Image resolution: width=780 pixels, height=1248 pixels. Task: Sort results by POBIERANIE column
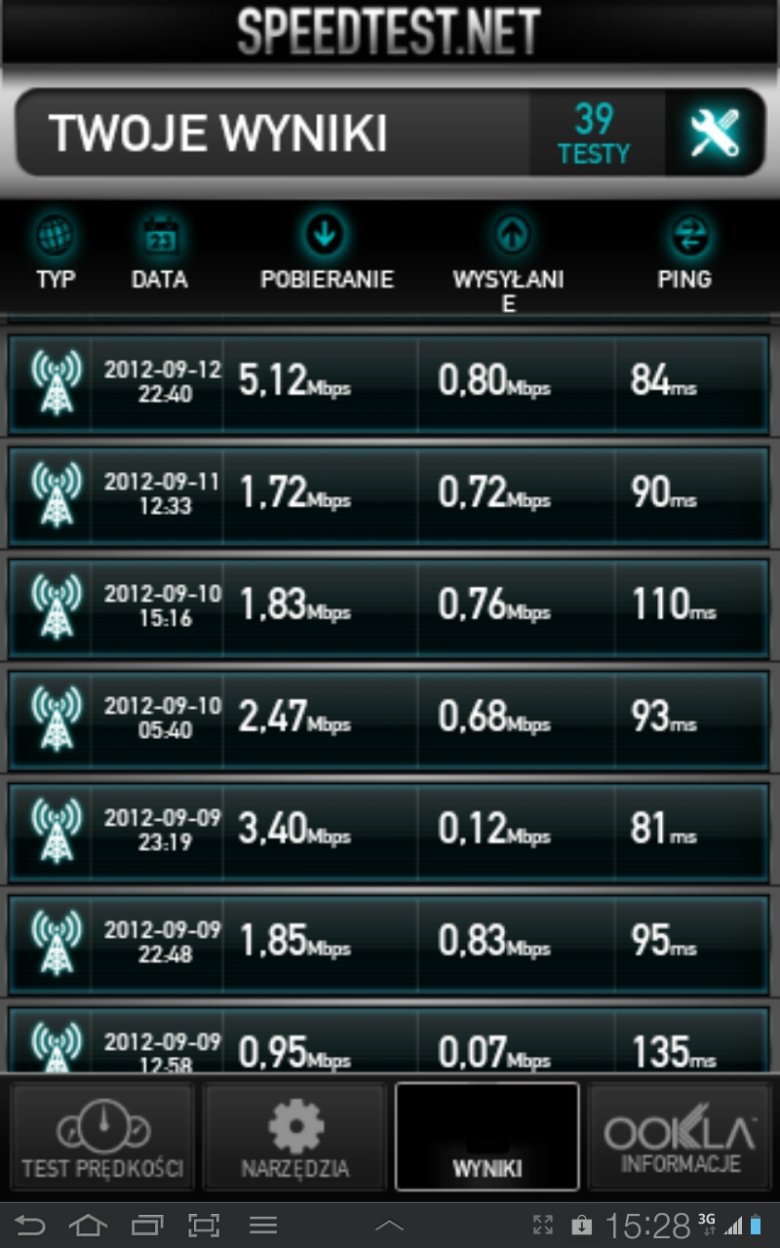[326, 254]
